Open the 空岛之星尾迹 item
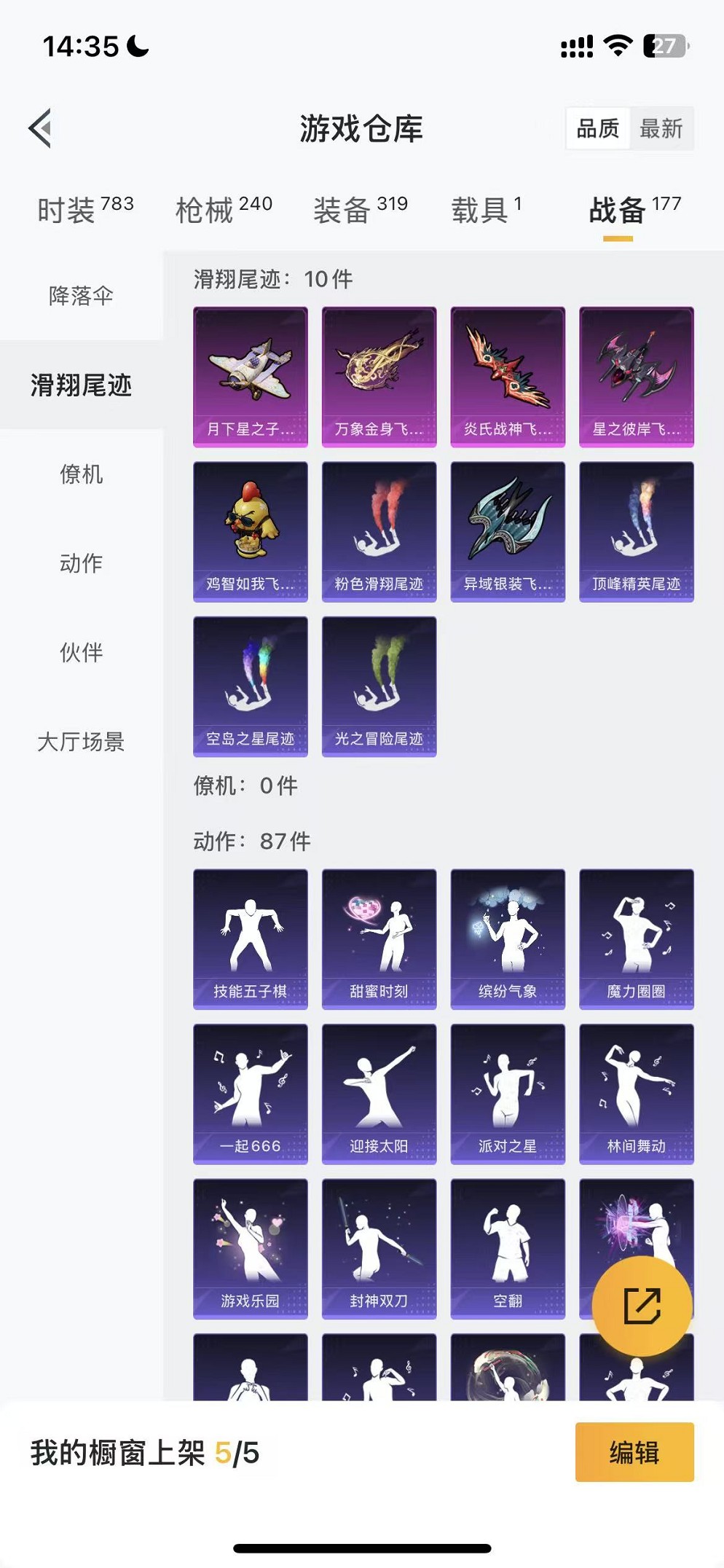Image resolution: width=724 pixels, height=1568 pixels. tap(250, 686)
